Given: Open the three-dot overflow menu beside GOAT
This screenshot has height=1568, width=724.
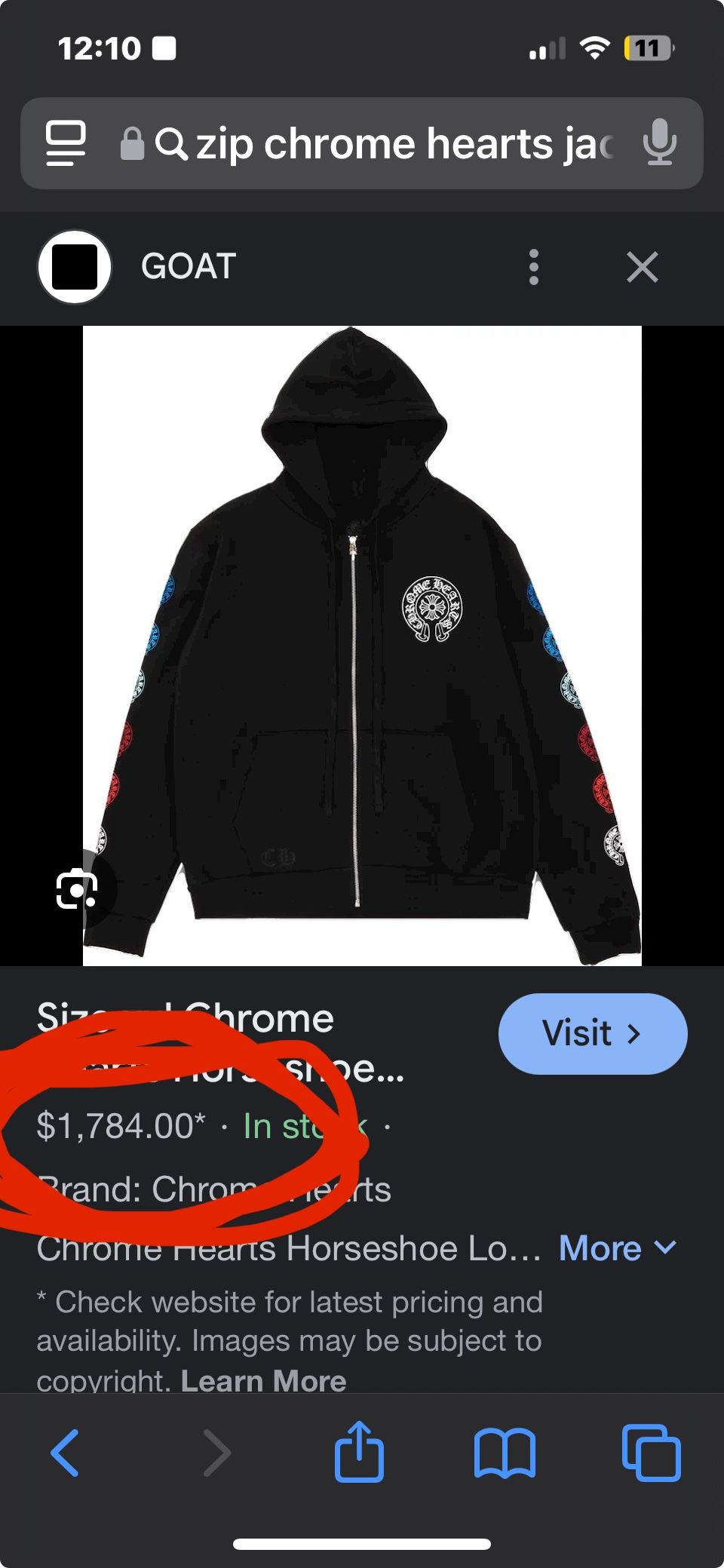Looking at the screenshot, I should tap(534, 267).
